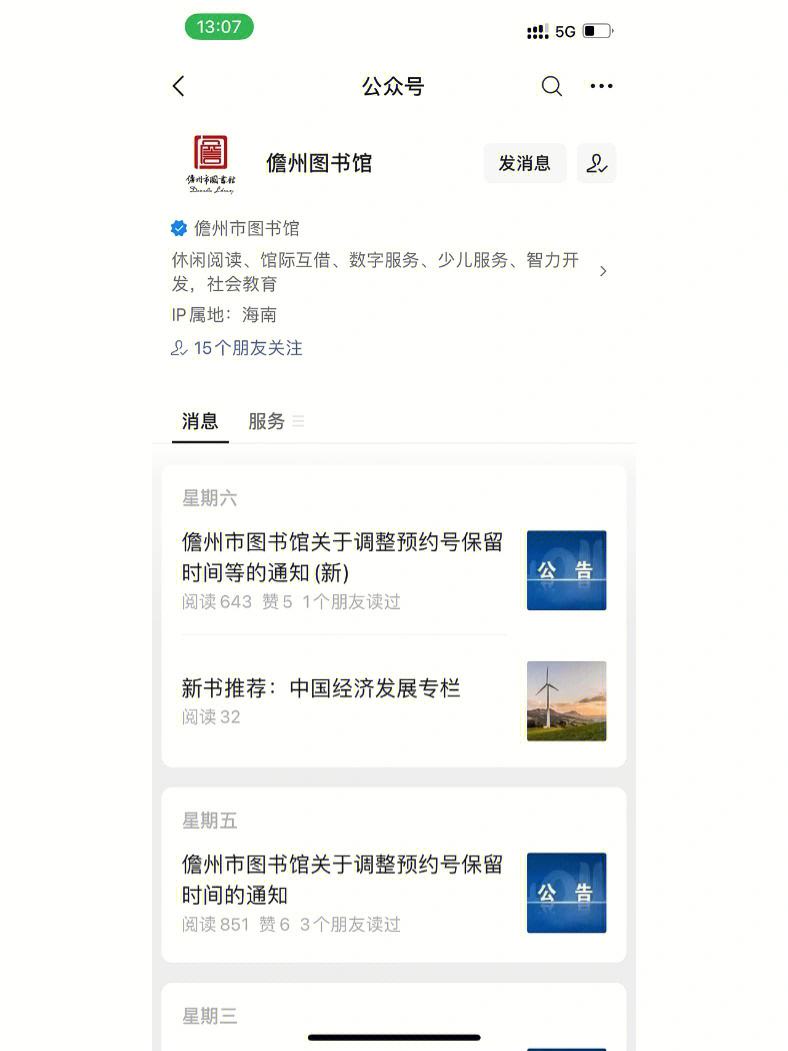Open 调整预约号保留时间等的通知 (新) article
788x1051 pixels.
coord(342,557)
